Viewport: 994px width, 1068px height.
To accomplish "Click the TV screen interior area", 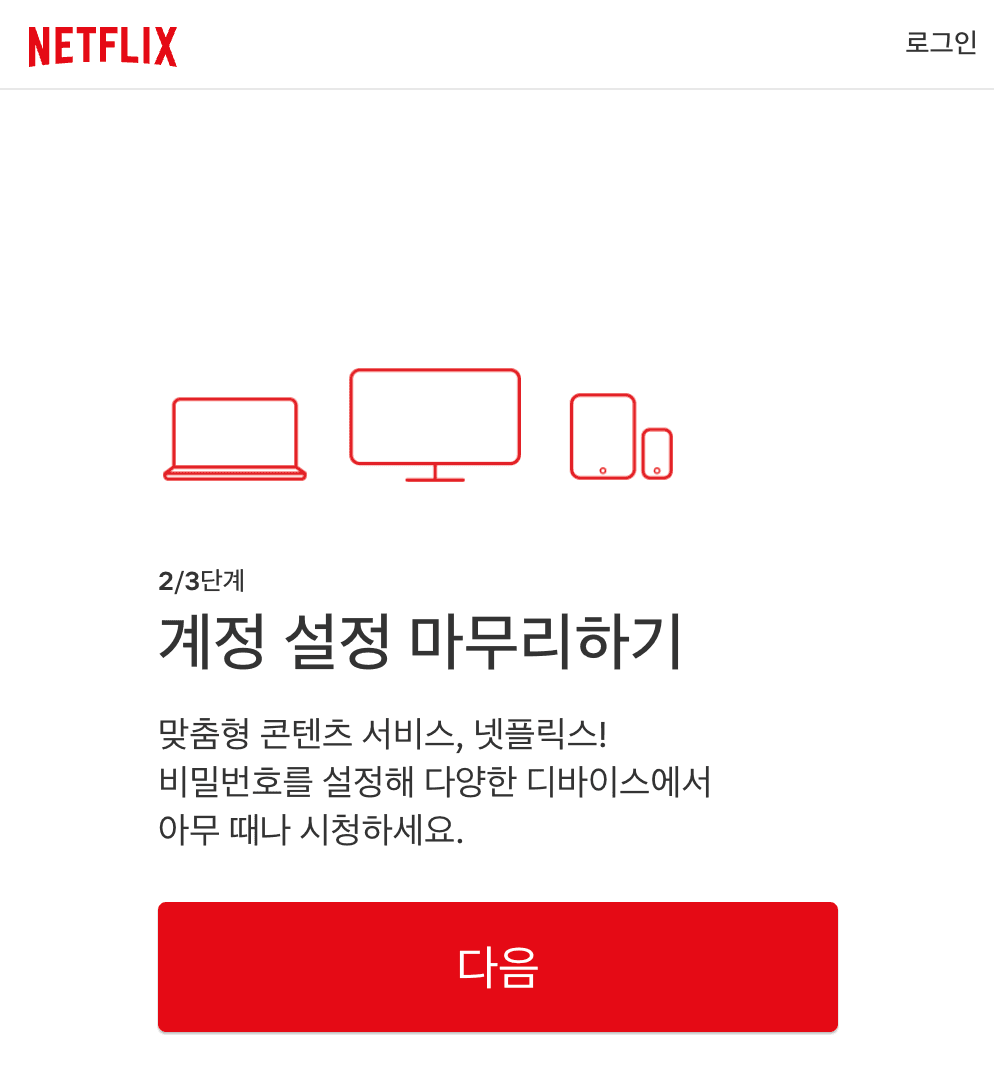I will point(434,415).
